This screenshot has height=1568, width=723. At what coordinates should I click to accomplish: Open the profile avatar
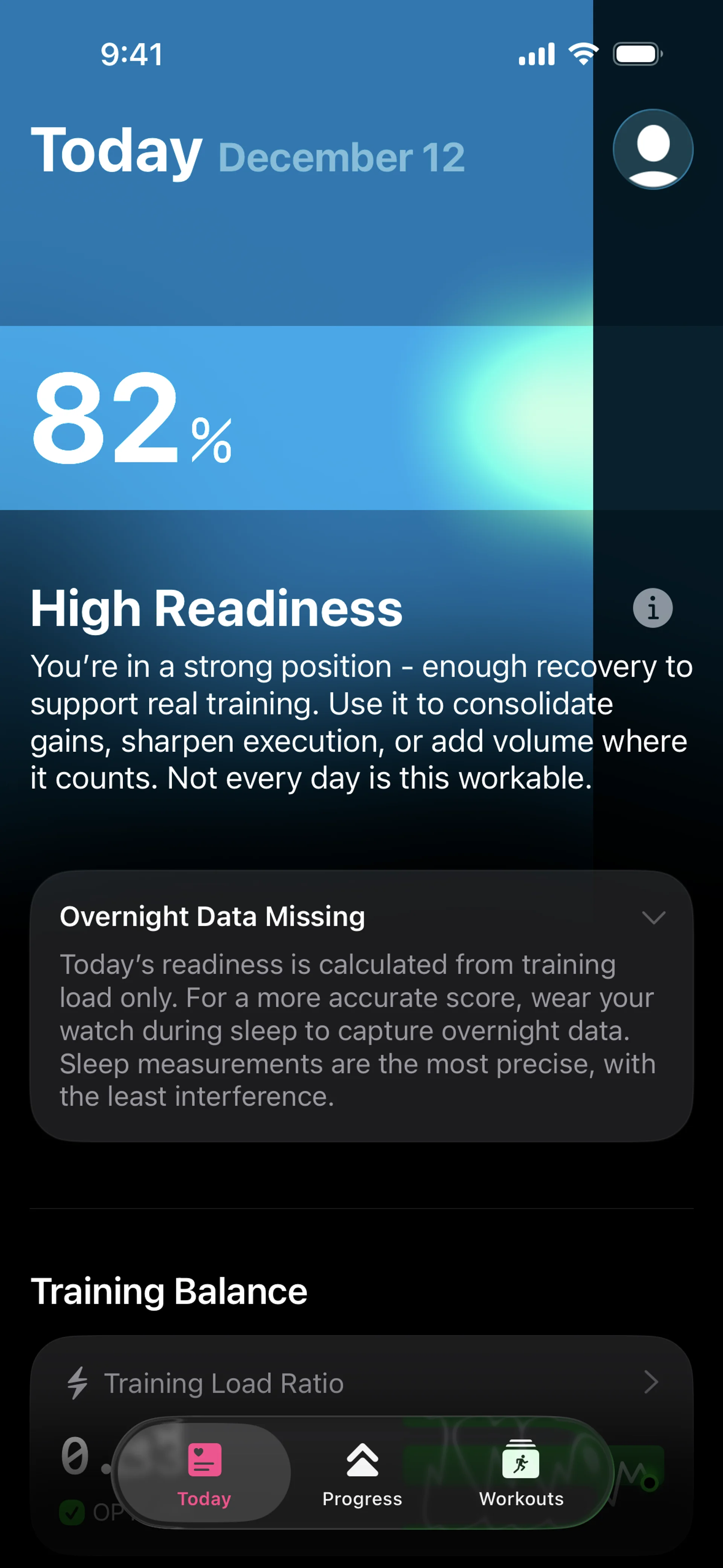point(653,149)
